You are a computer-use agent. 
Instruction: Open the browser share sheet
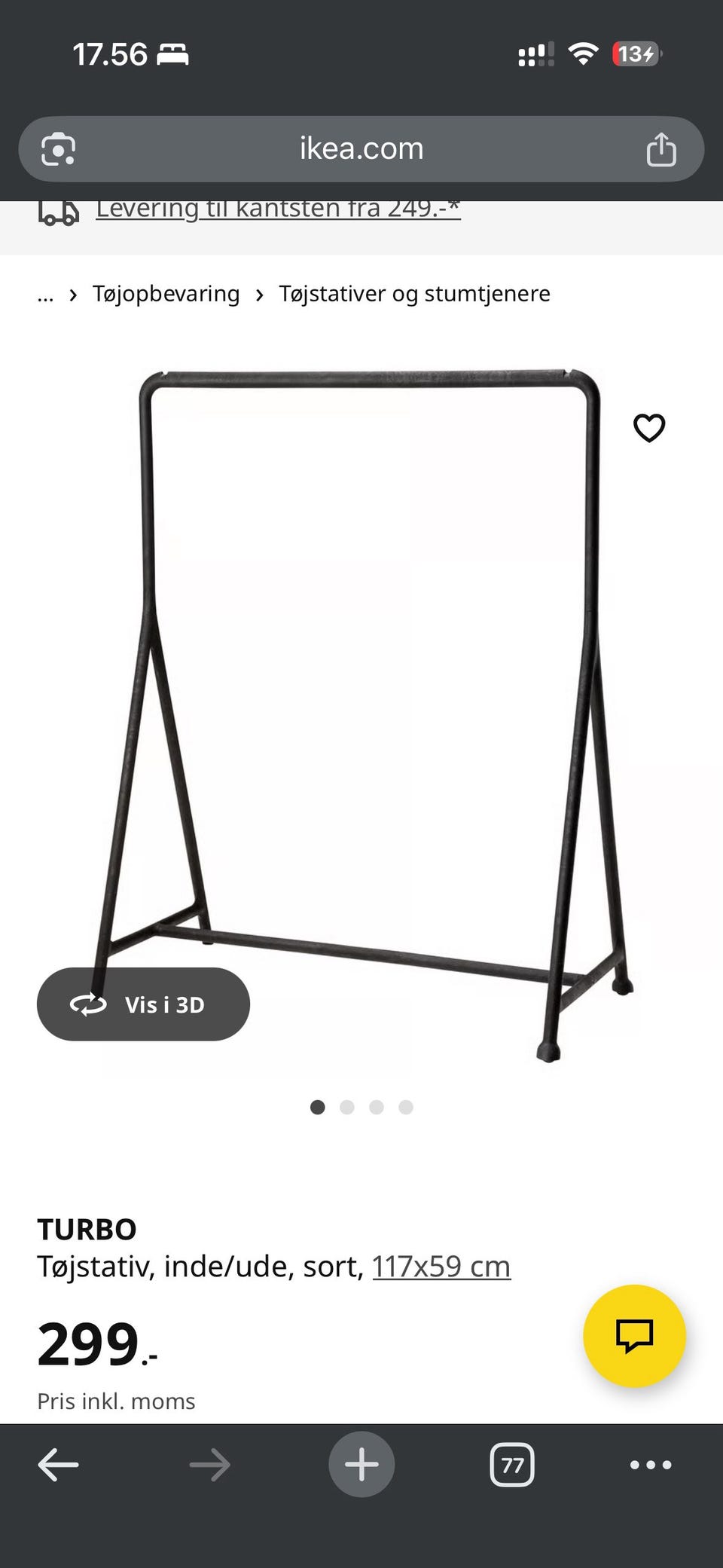click(x=661, y=149)
